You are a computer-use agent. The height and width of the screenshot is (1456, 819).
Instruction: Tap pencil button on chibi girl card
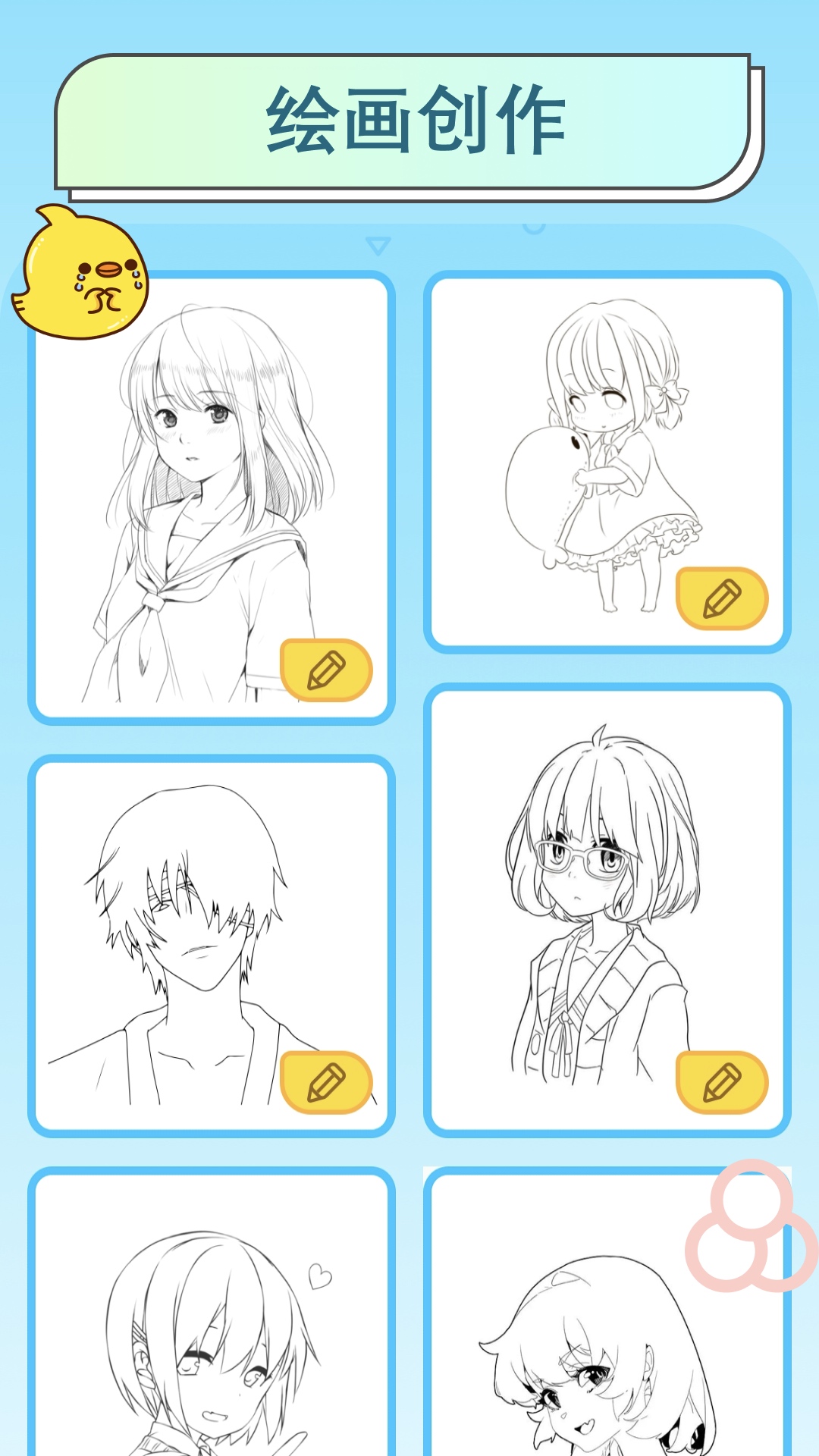(x=721, y=599)
